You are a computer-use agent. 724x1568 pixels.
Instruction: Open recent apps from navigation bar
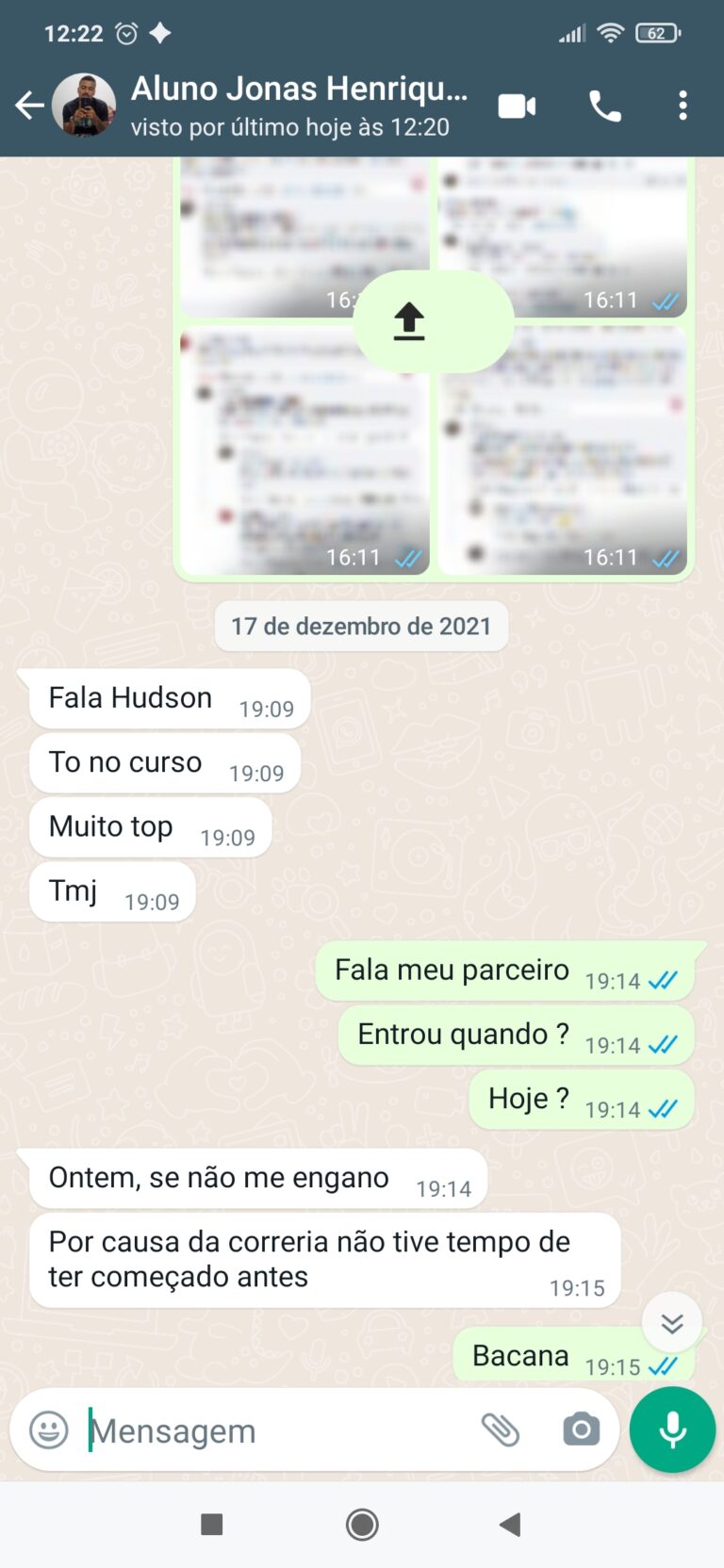pyautogui.click(x=212, y=1525)
